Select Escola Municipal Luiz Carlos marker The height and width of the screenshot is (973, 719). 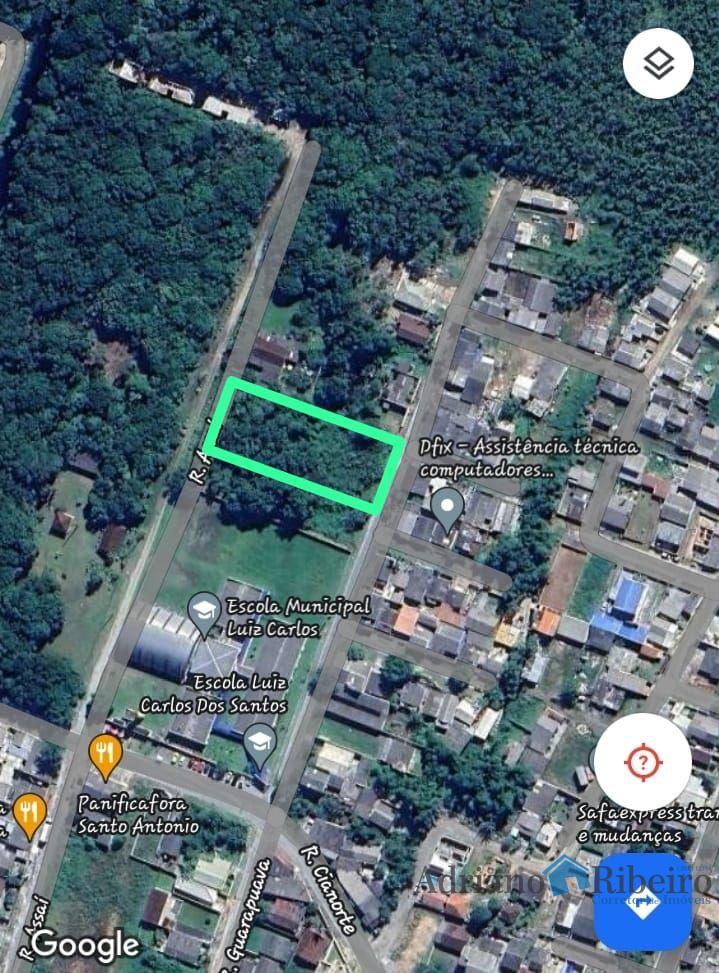205,613
